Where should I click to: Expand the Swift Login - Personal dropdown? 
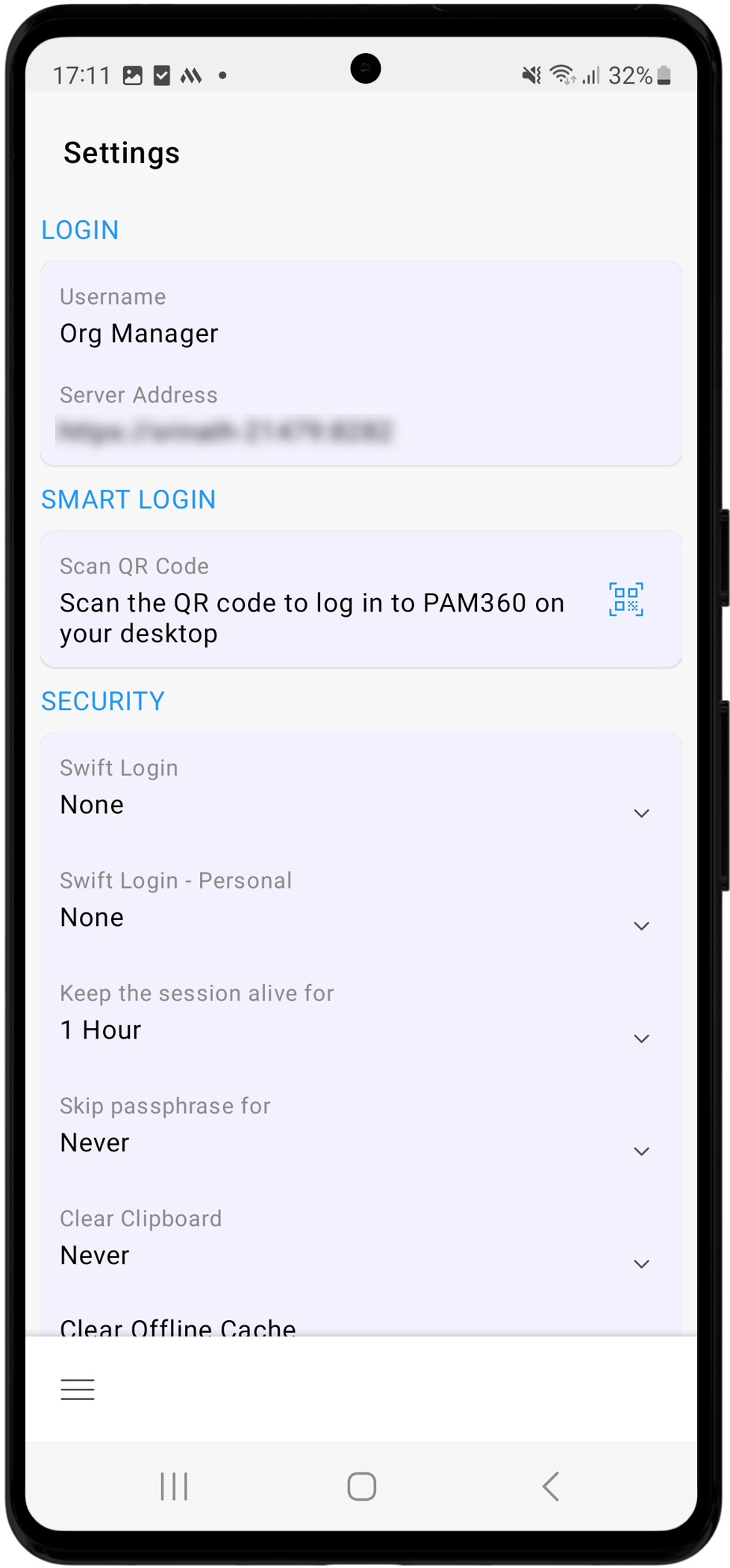pyautogui.click(x=640, y=926)
